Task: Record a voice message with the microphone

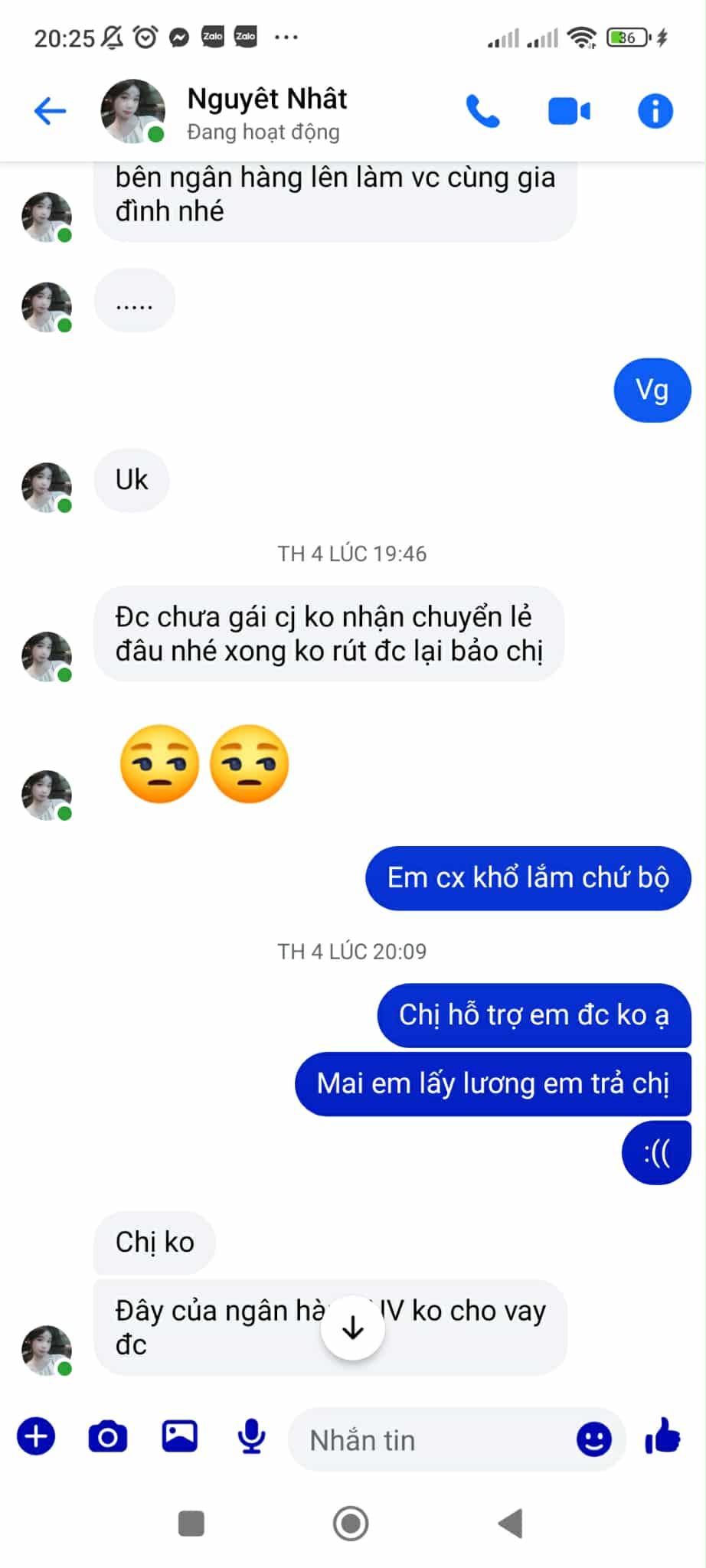Action: tap(251, 1436)
